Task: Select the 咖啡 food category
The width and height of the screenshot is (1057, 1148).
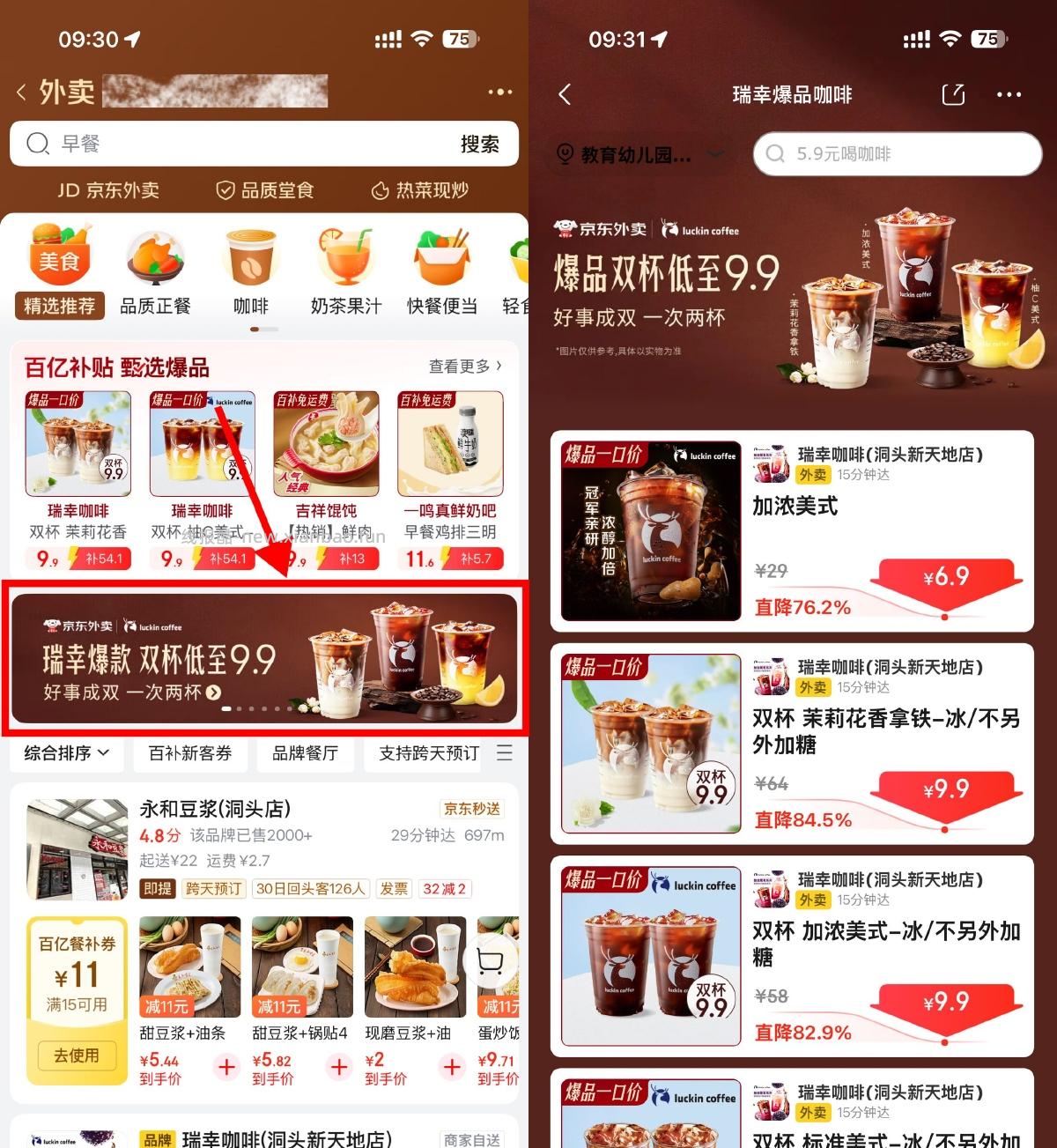Action: (x=251, y=271)
